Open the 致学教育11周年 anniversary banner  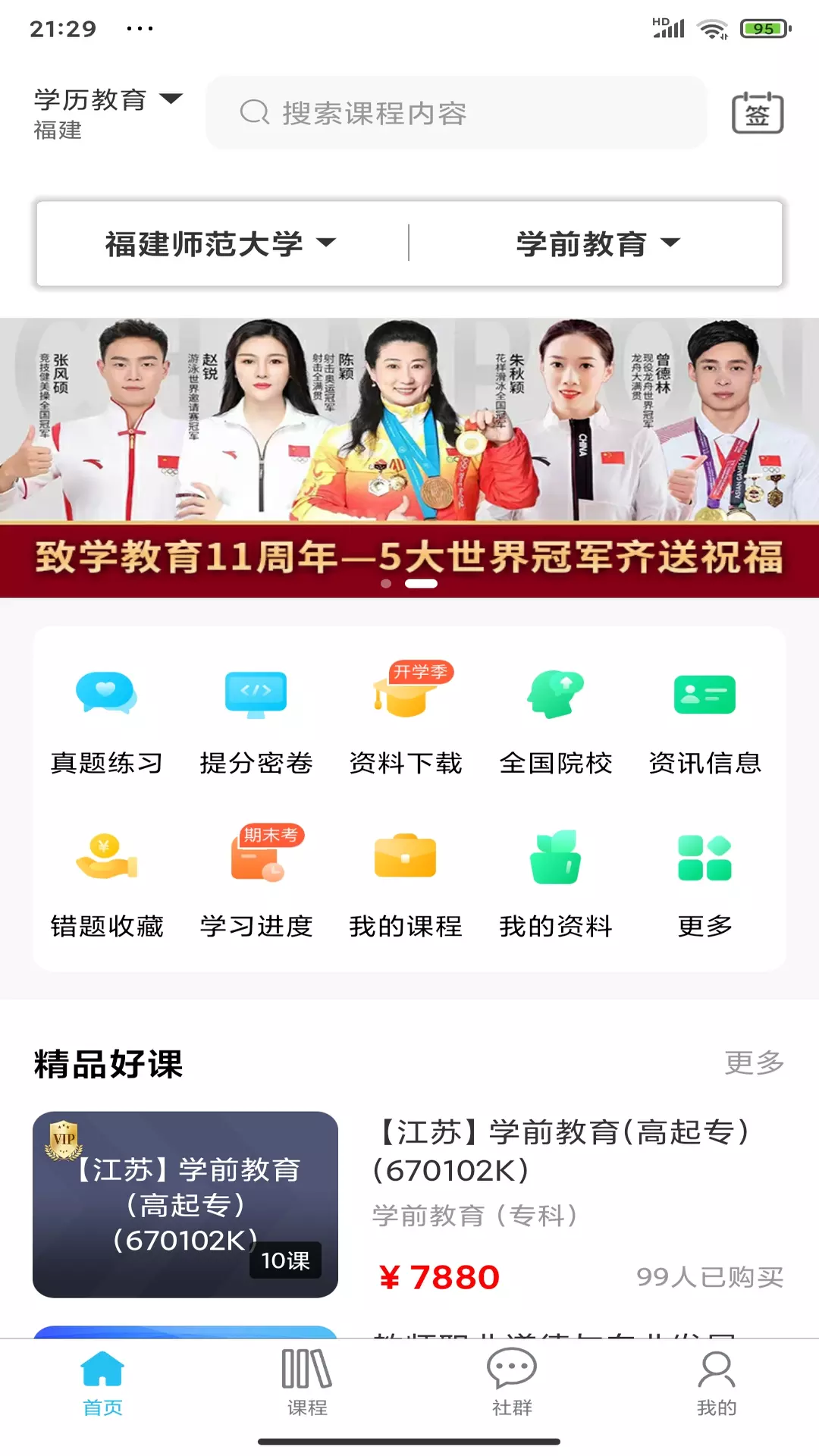pyautogui.click(x=409, y=457)
